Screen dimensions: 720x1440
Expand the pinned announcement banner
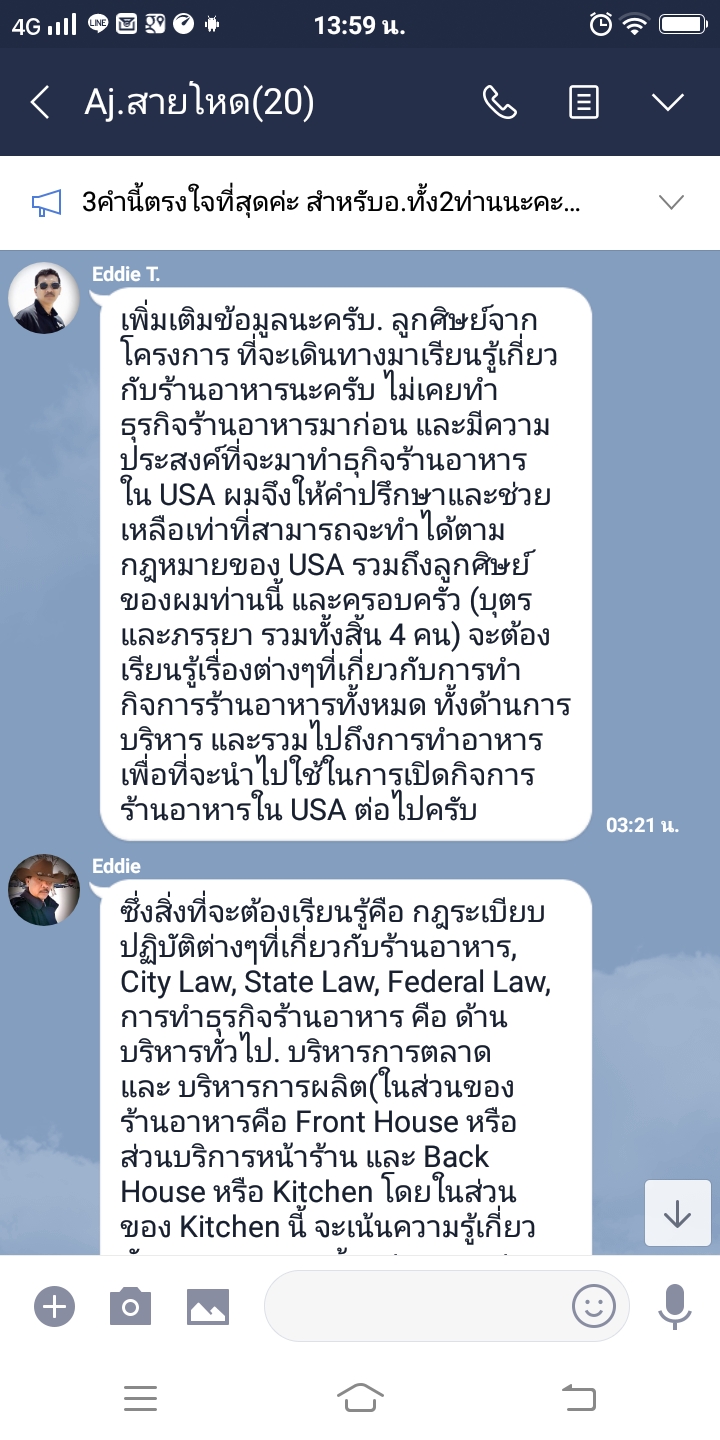click(671, 203)
